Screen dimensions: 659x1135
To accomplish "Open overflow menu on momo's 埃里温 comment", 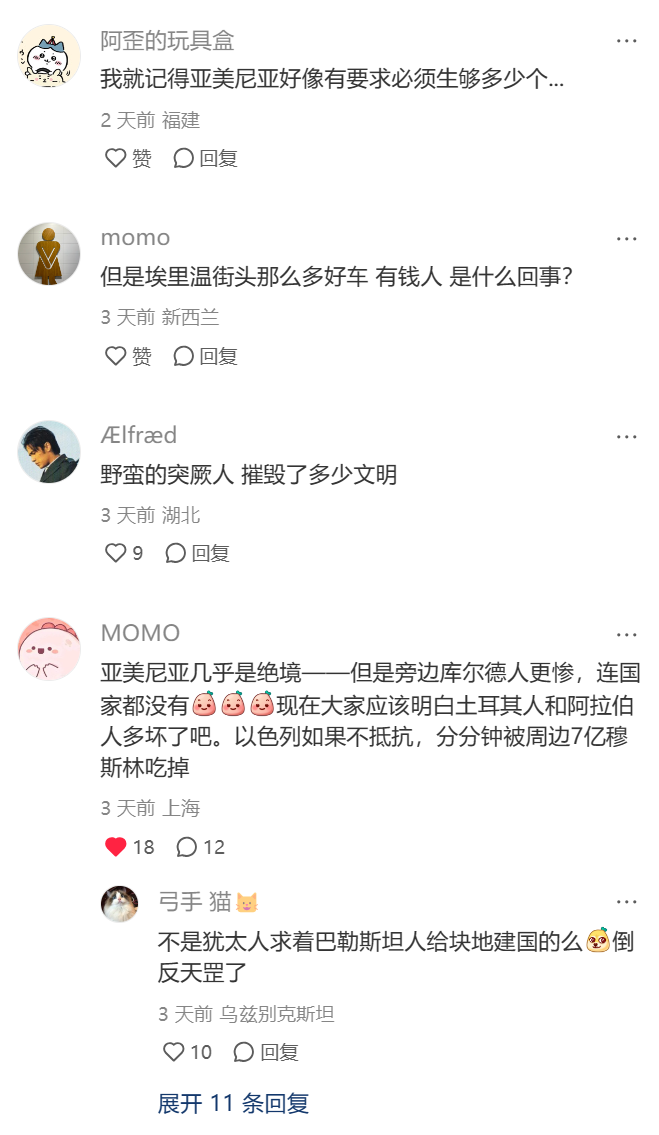I will 627,239.
